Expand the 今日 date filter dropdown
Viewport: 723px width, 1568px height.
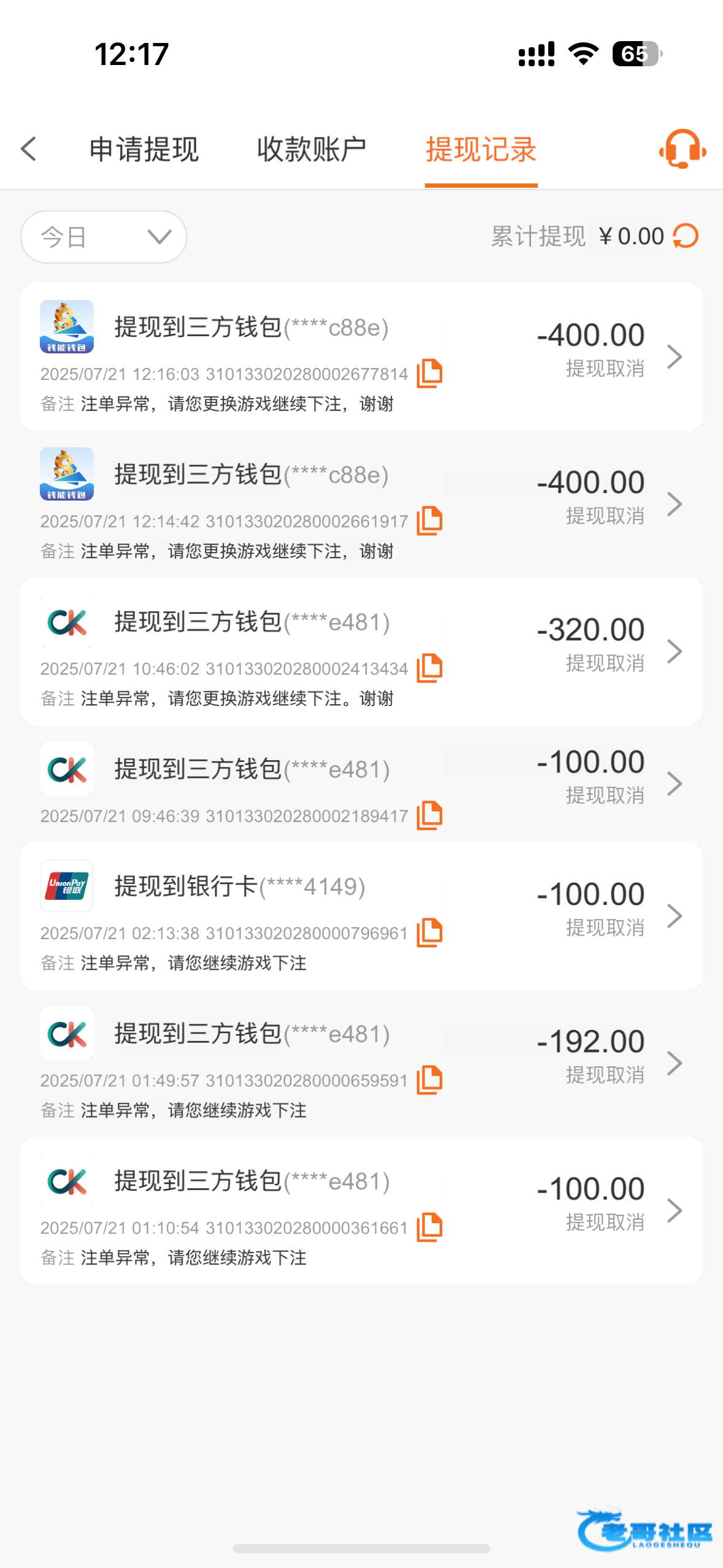104,237
